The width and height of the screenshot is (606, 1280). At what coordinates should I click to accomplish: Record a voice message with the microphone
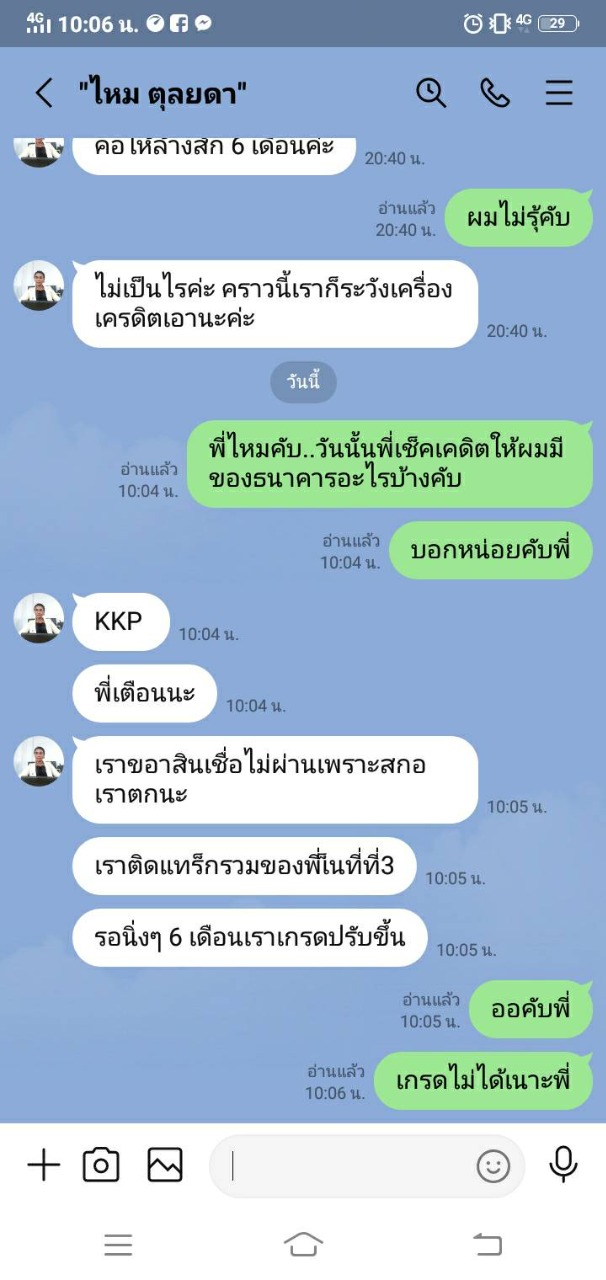[564, 1165]
